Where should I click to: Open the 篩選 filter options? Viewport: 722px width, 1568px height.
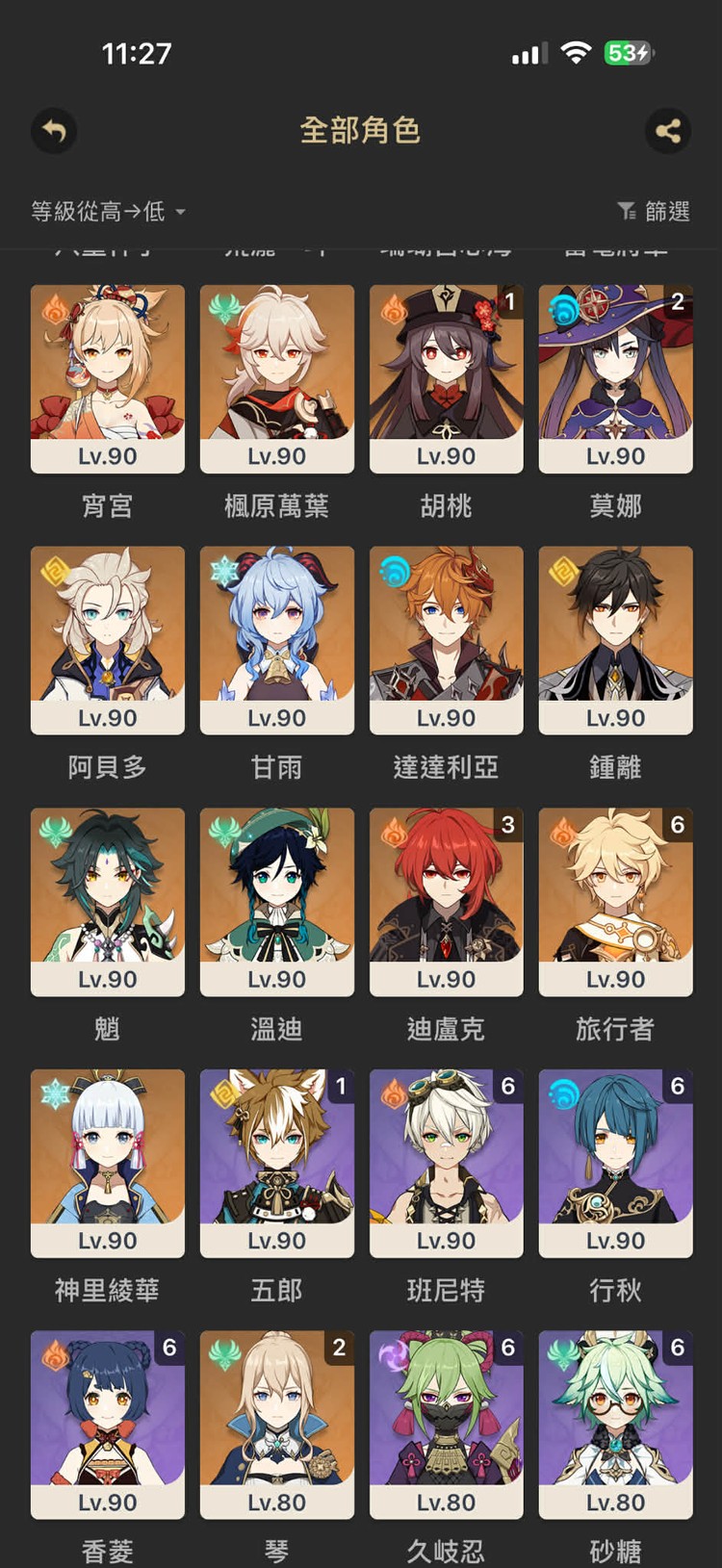click(654, 211)
